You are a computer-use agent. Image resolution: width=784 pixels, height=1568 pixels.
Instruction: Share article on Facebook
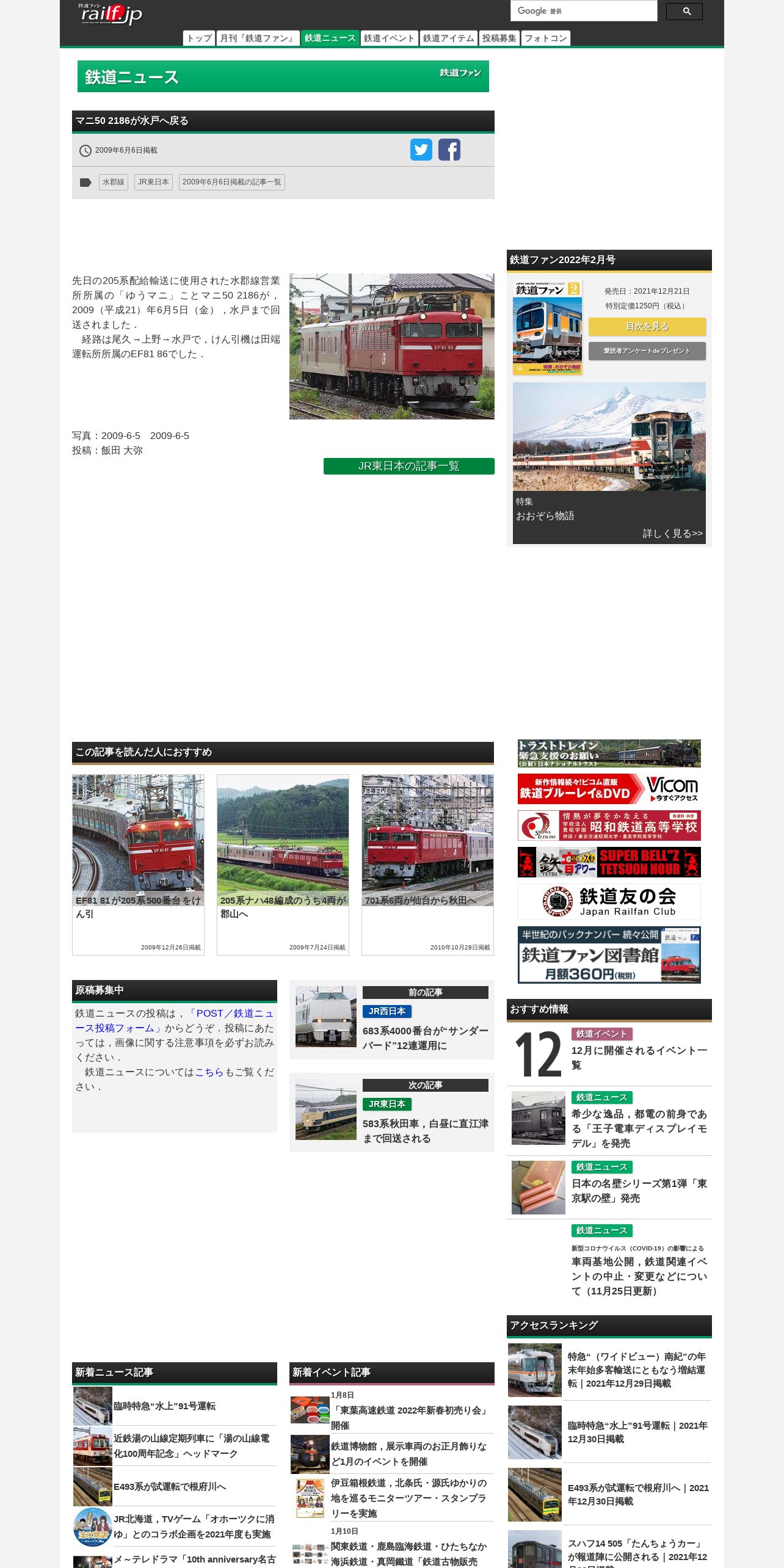coord(449,150)
